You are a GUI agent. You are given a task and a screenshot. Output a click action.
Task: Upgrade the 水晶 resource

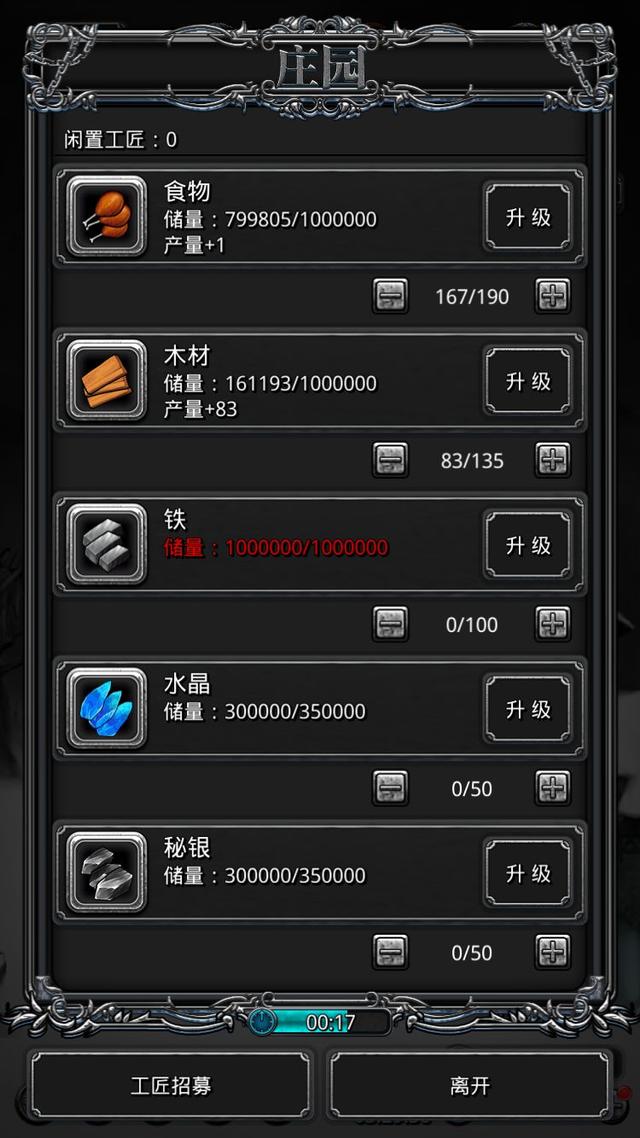528,709
